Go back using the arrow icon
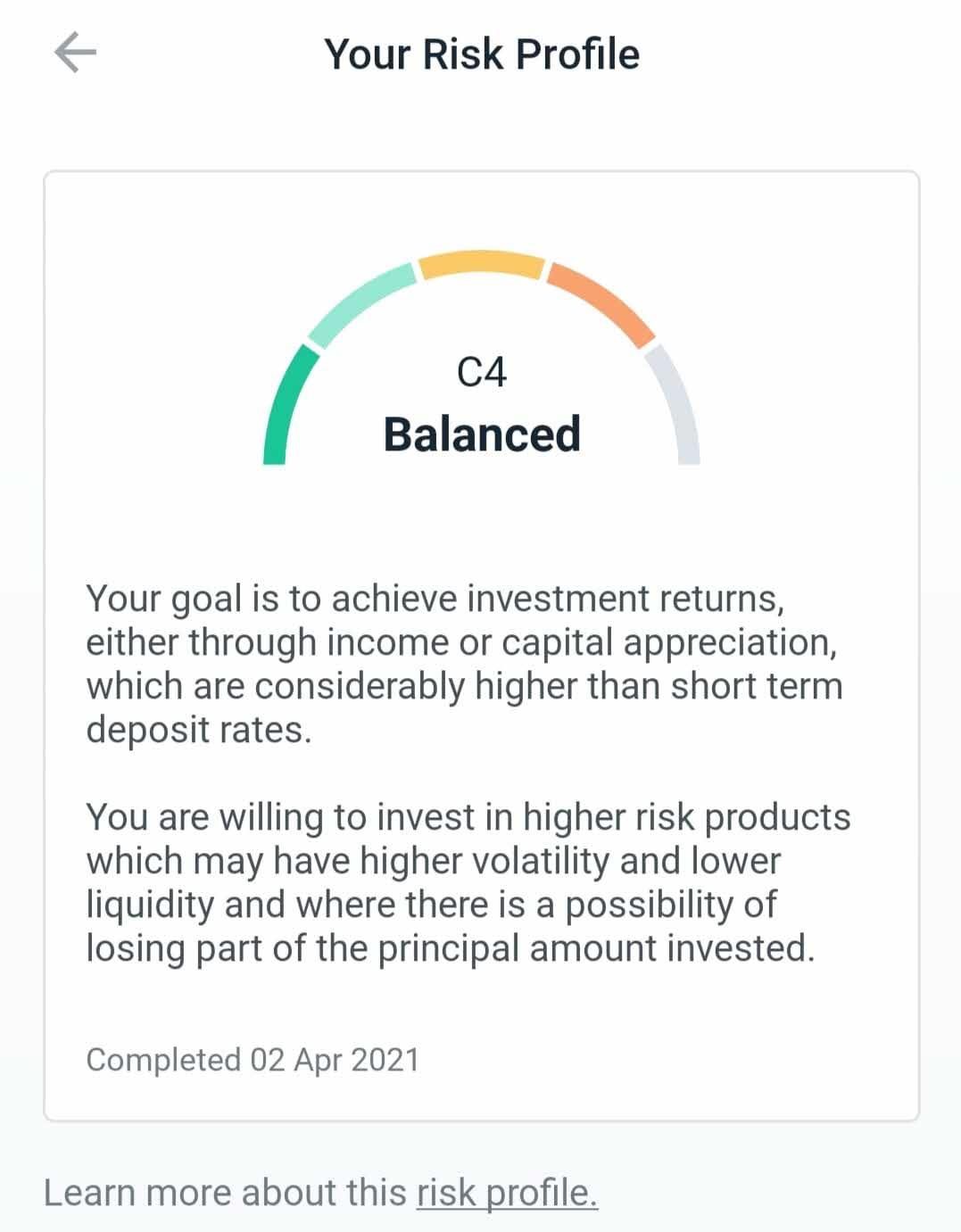Screen dimensions: 961x1232 coord(75,53)
